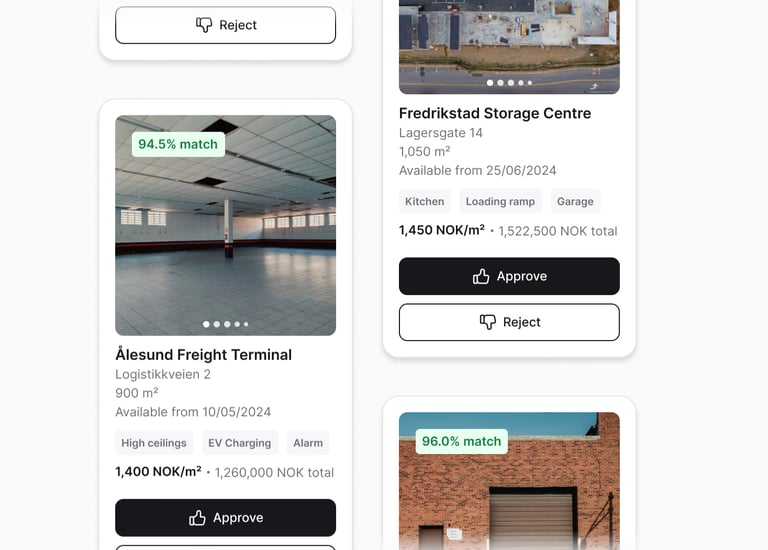Tap the High ceilings chip
This screenshot has width=768, height=550.
pos(154,443)
